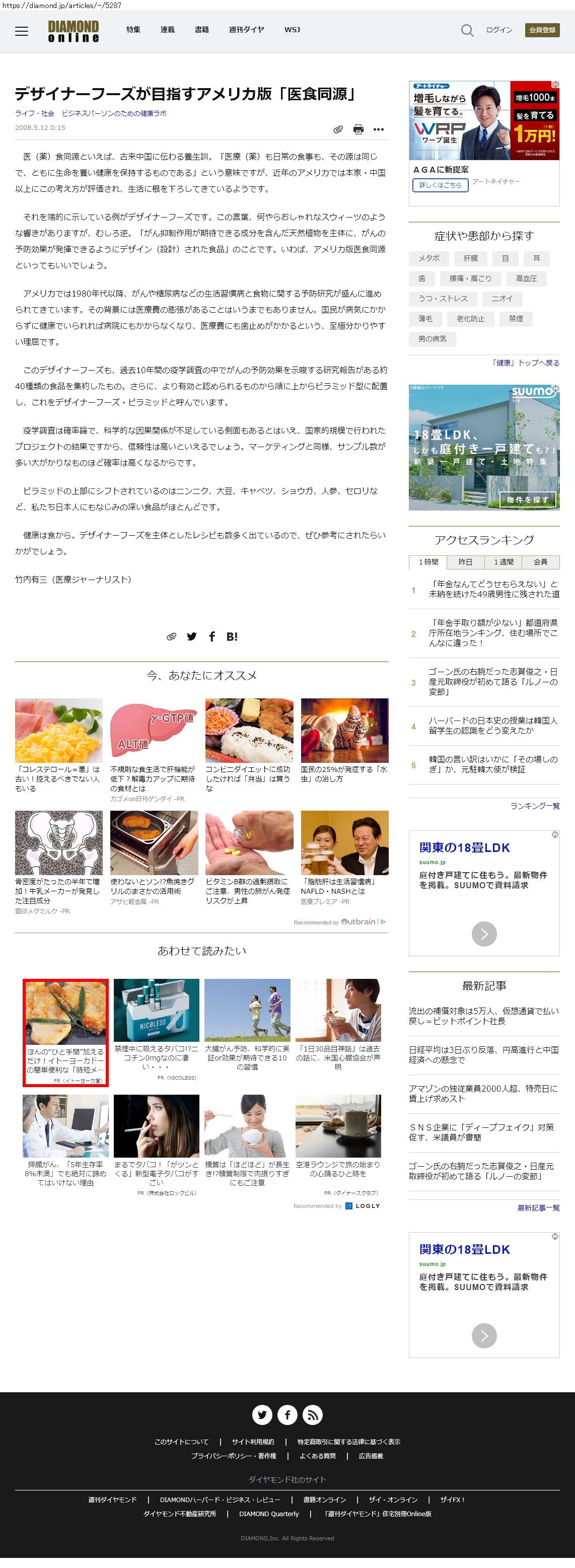Viewport: 575px width, 1568px height.
Task: Open the 「コレステロール＝悪」 recommended article
Action: click(58, 744)
